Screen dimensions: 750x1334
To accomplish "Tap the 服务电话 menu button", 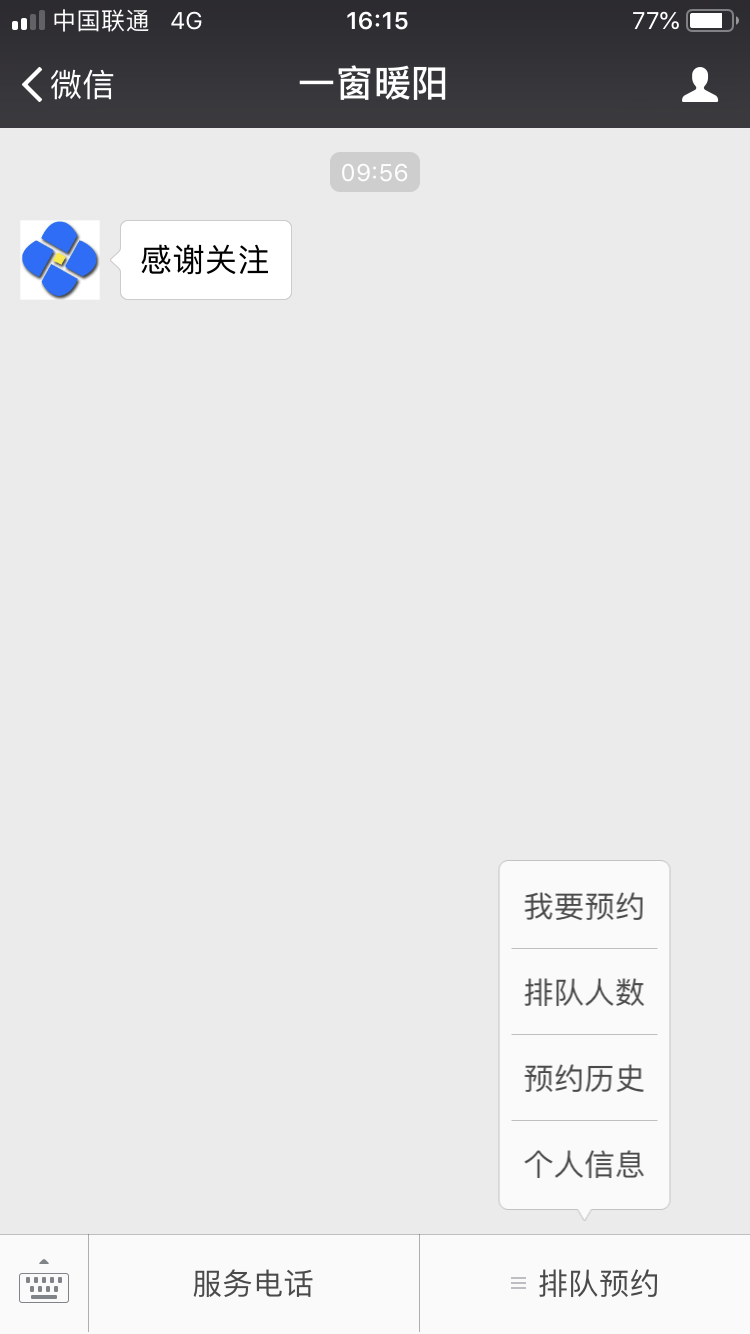I will click(x=253, y=1283).
